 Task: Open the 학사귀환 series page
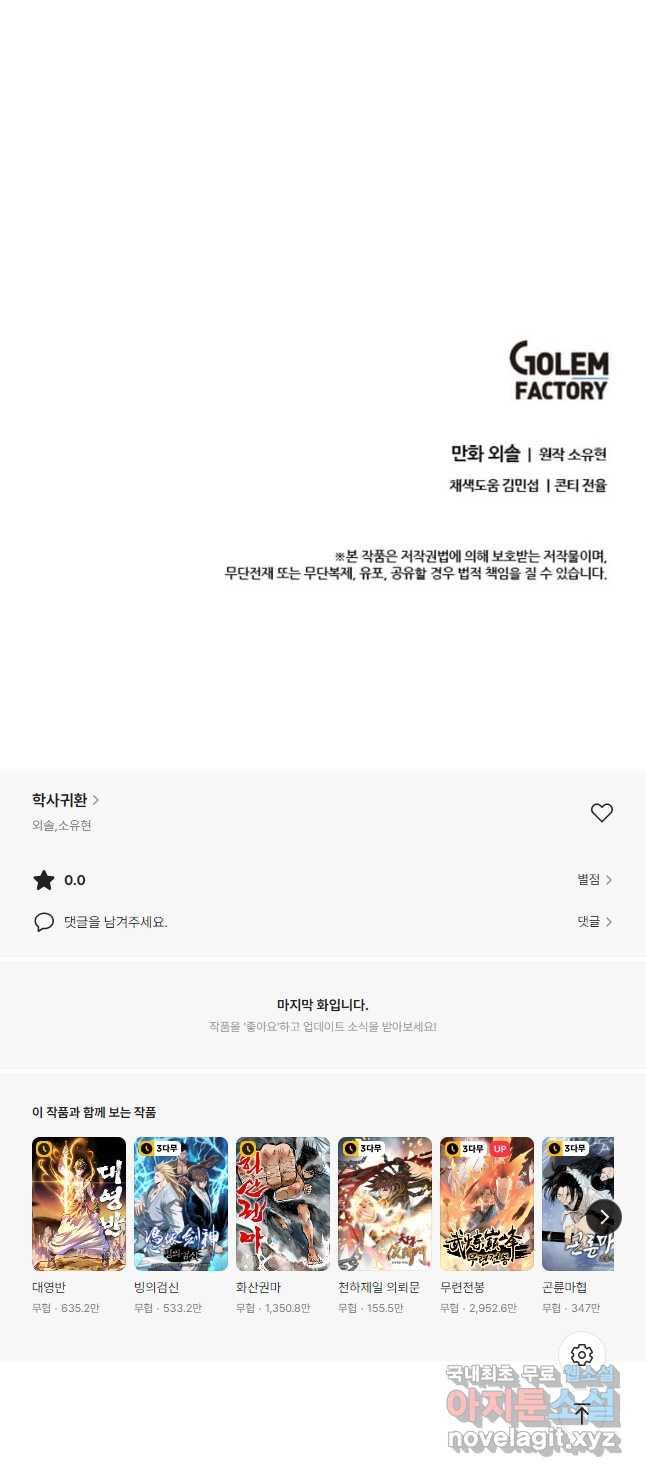[65, 800]
